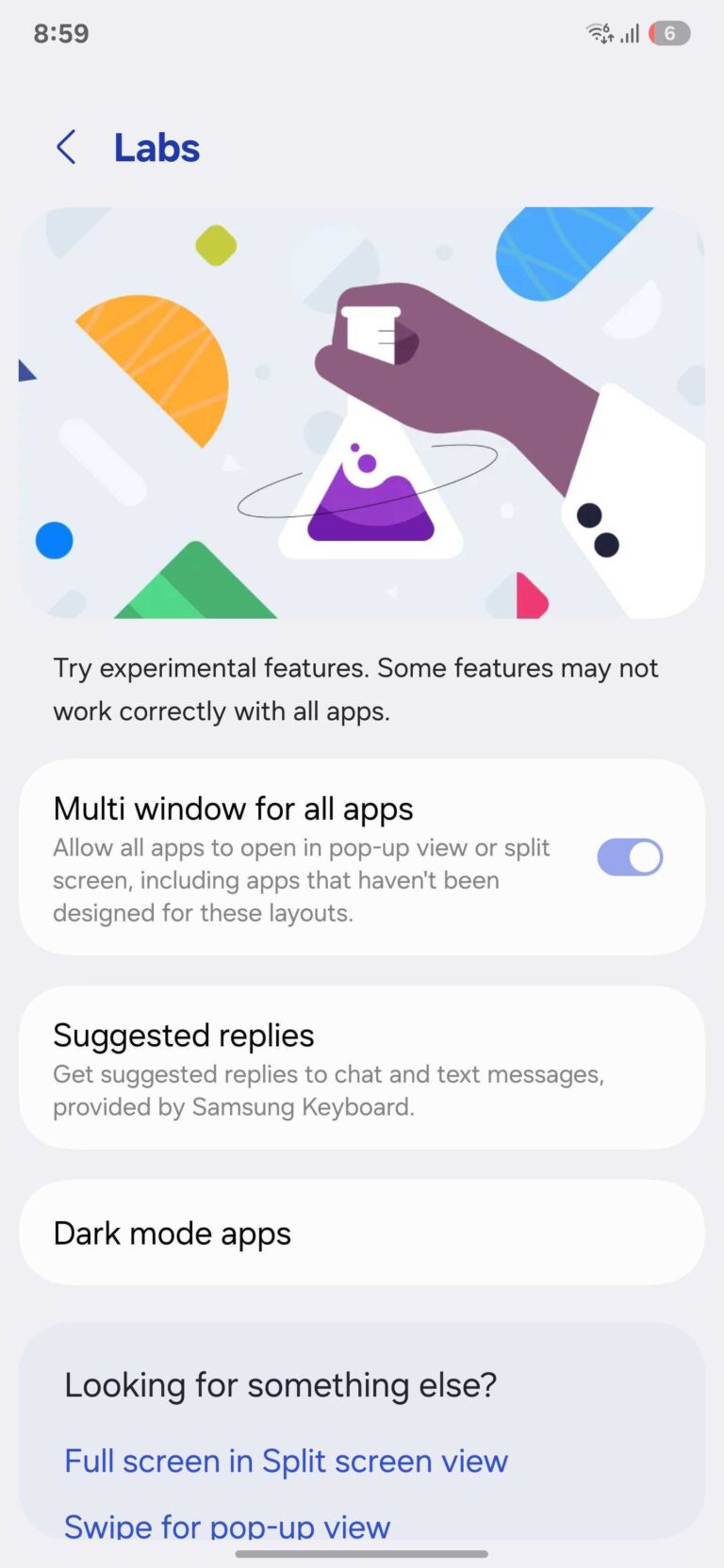724x1568 pixels.
Task: Tap the cellular signal strength icon
Action: pos(630,33)
